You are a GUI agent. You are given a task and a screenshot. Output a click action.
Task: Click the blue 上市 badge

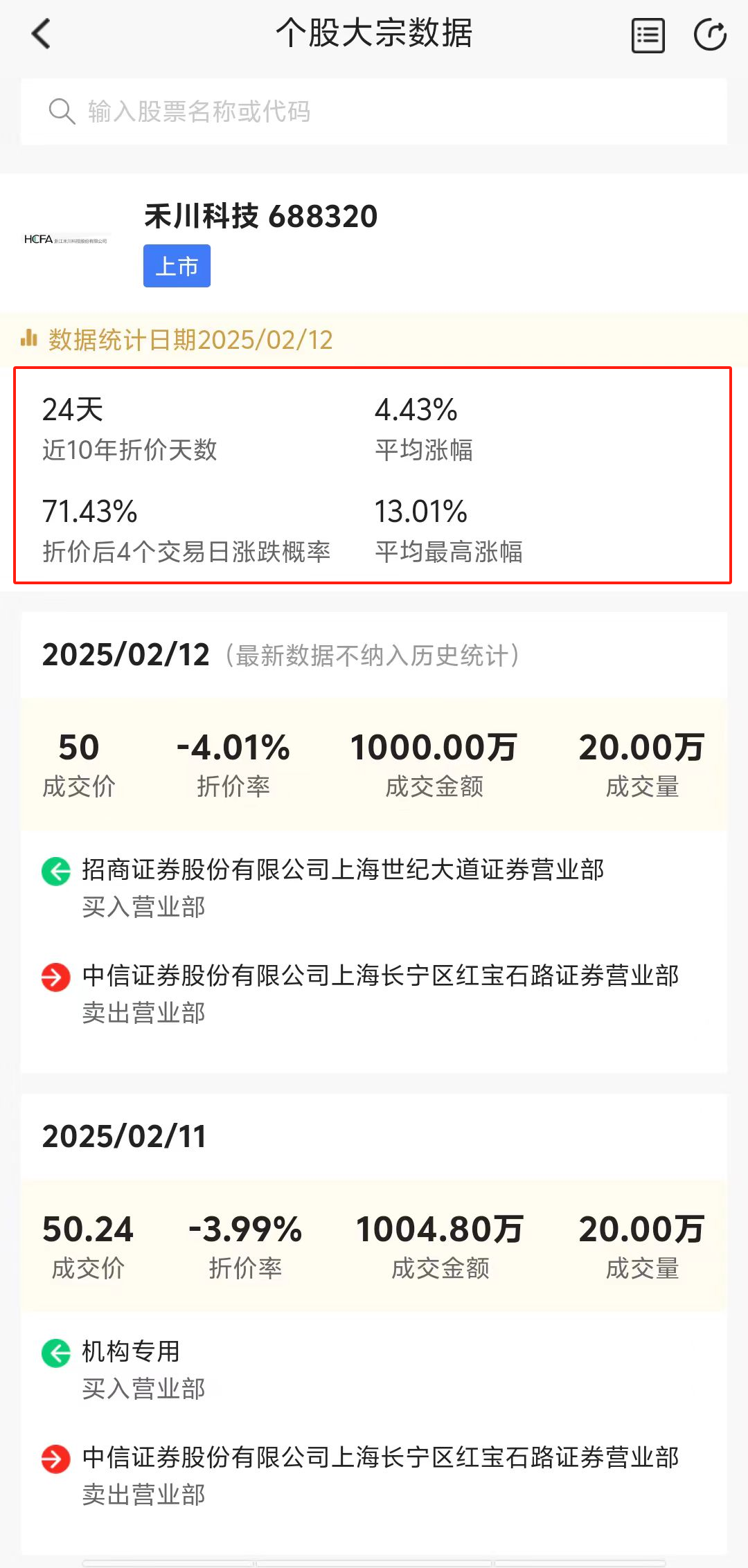tap(177, 265)
